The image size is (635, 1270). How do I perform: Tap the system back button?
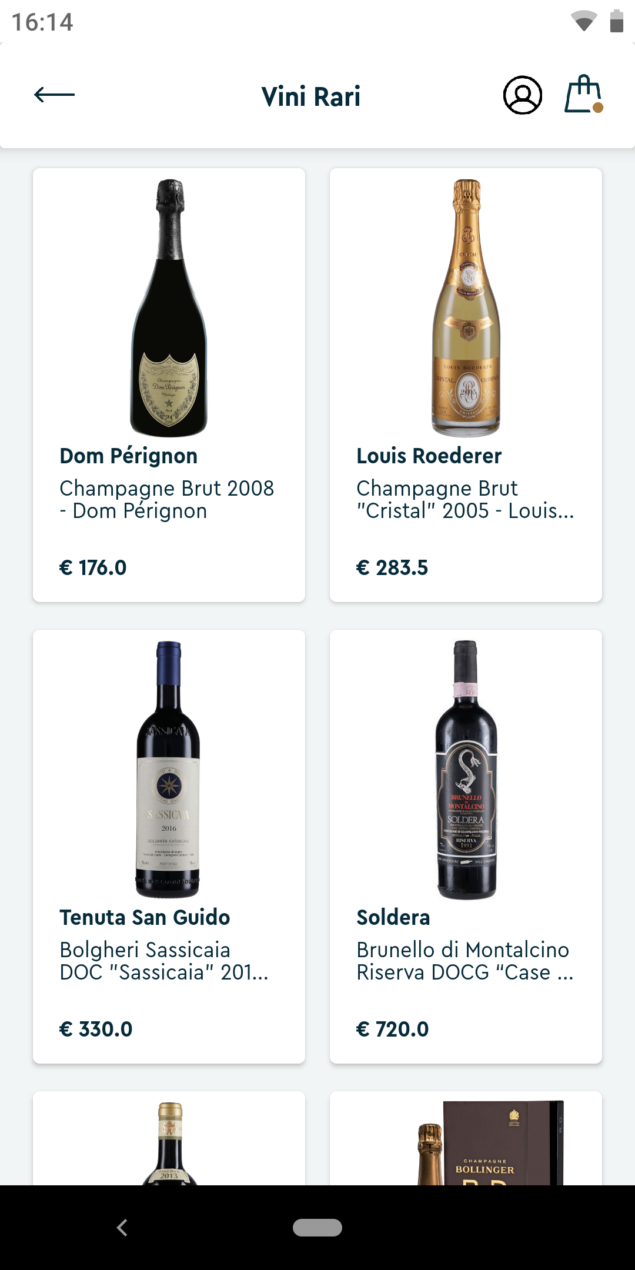(x=122, y=1227)
